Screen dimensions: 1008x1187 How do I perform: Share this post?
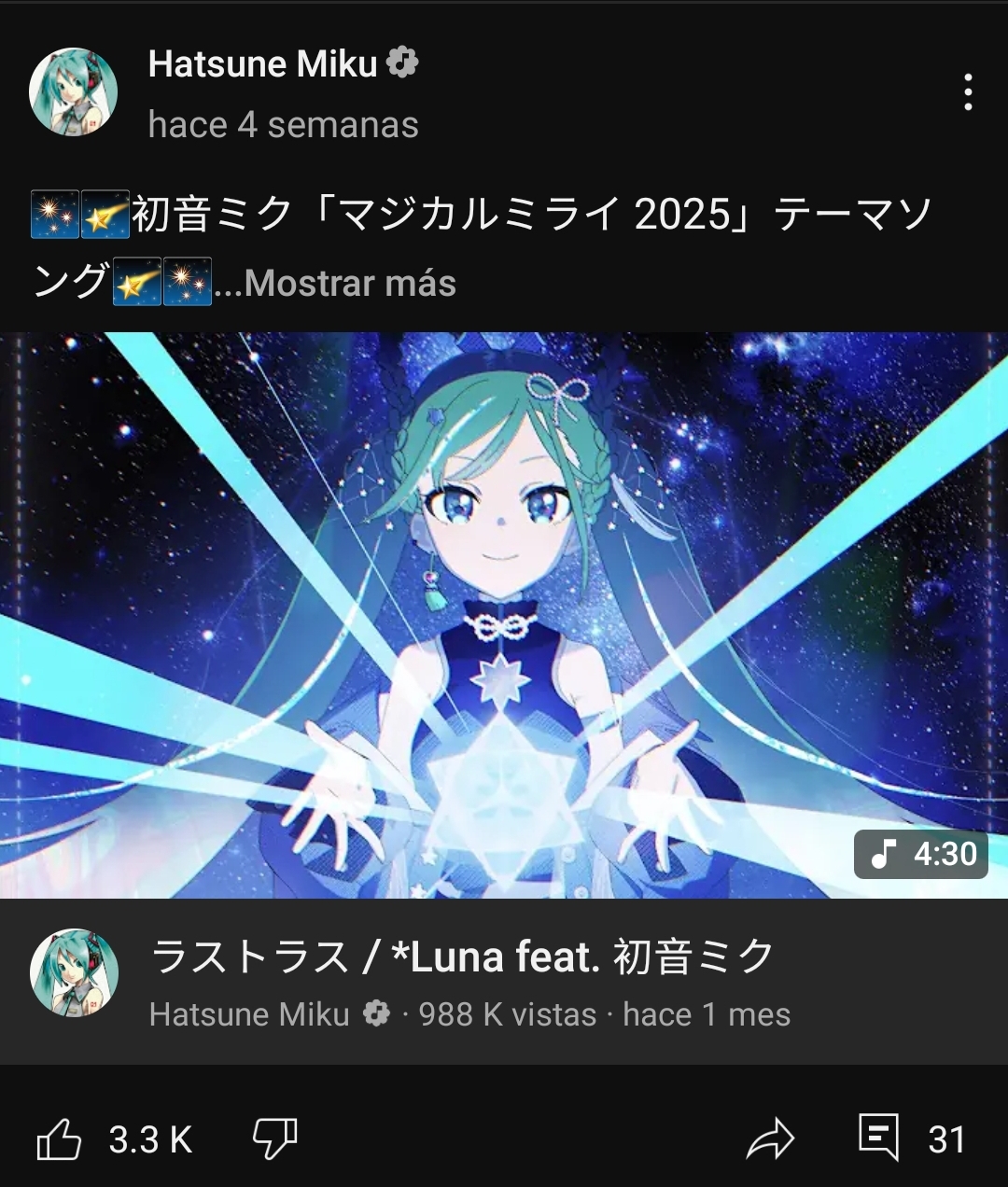click(x=770, y=1139)
